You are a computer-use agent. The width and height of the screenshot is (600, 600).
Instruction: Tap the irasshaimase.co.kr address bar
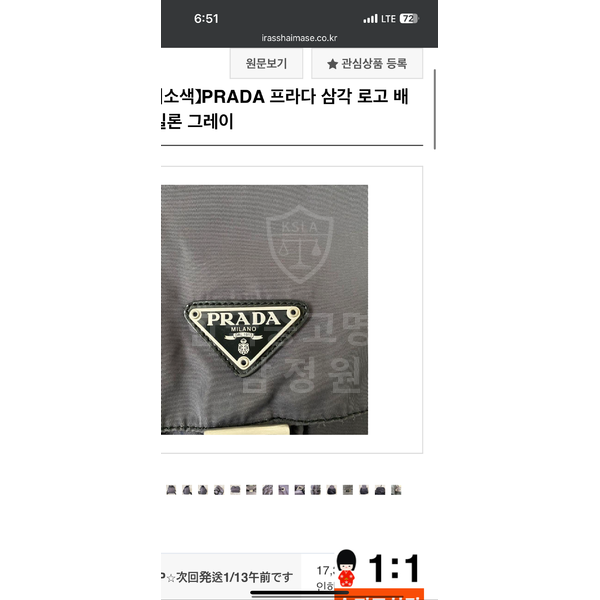pyautogui.click(x=298, y=38)
